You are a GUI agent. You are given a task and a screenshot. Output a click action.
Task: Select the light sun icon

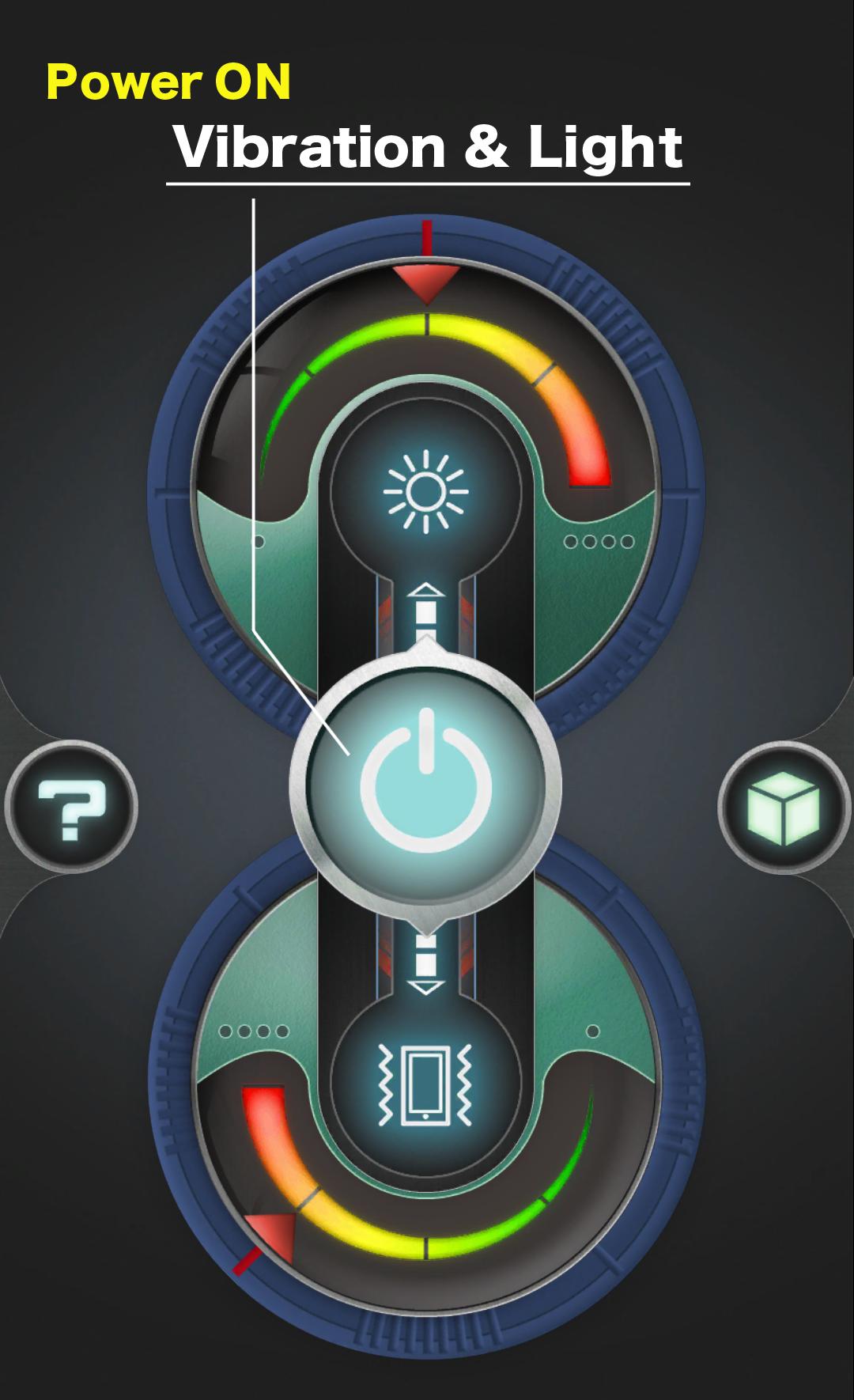pos(426,491)
